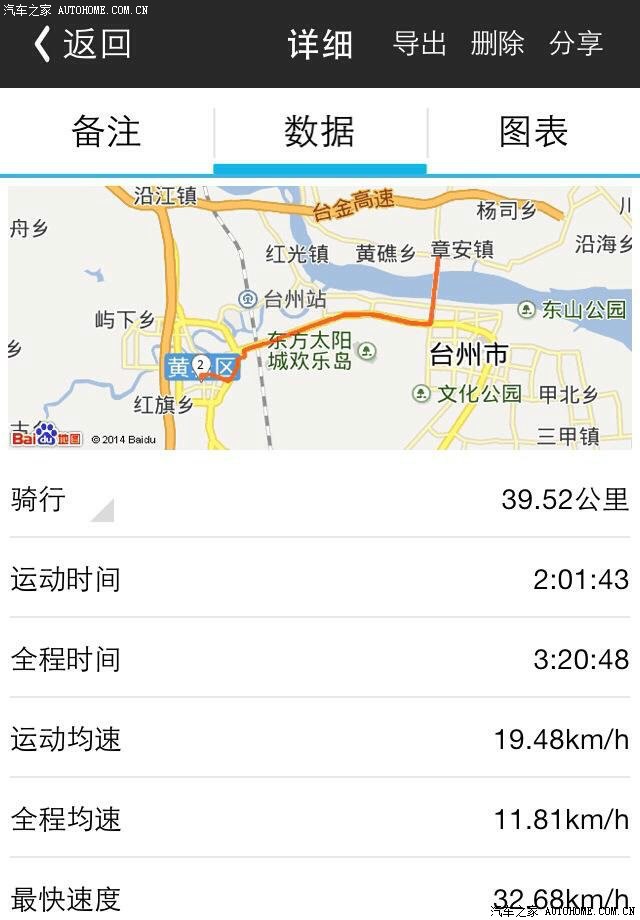Select the 数据 tab
Screen dimensions: 640x920
pyautogui.click(x=320, y=132)
